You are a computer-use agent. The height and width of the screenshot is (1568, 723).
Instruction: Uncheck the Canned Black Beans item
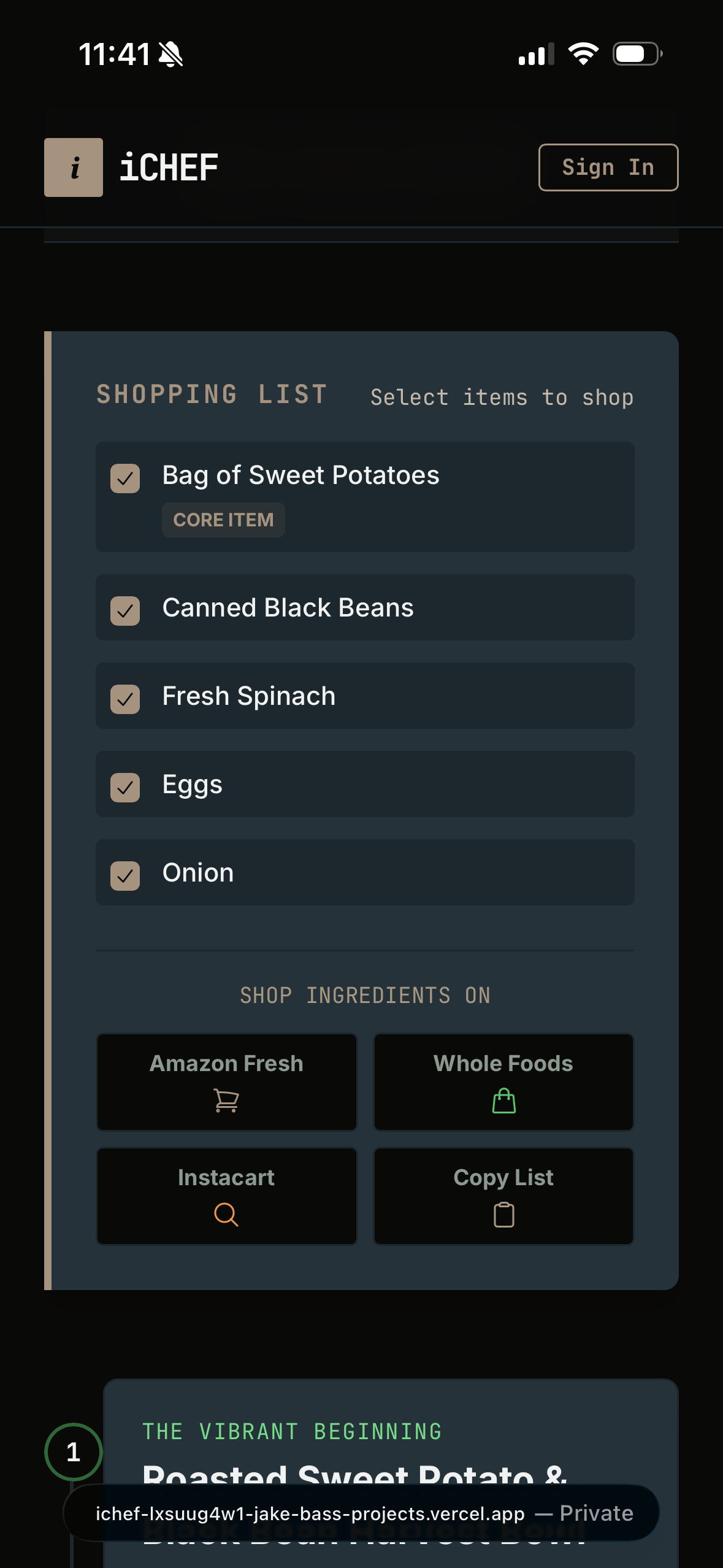point(125,612)
